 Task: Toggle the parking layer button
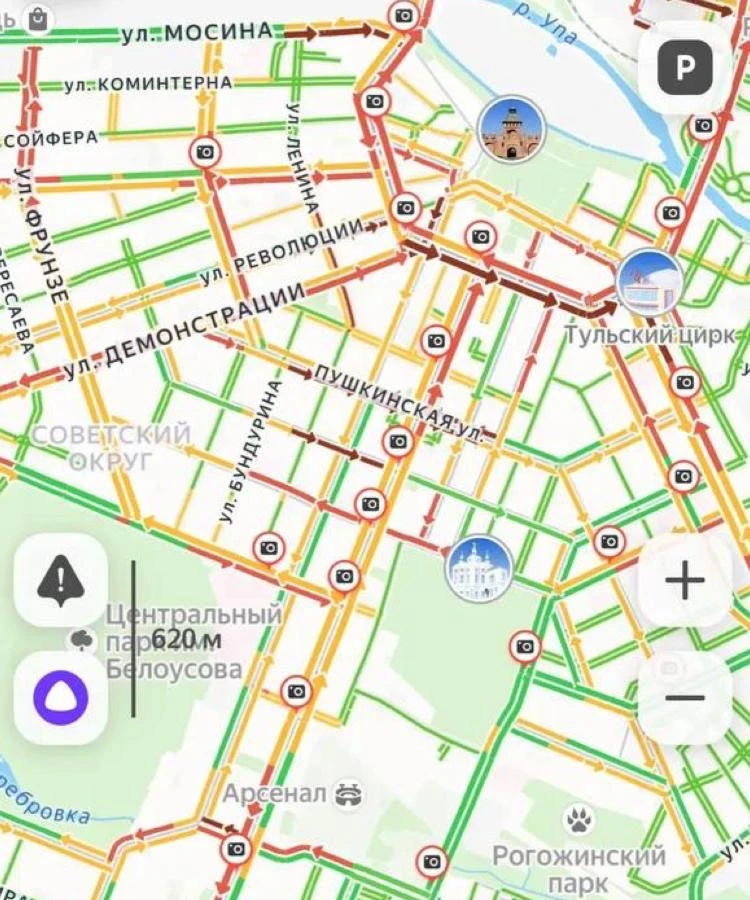coord(685,68)
